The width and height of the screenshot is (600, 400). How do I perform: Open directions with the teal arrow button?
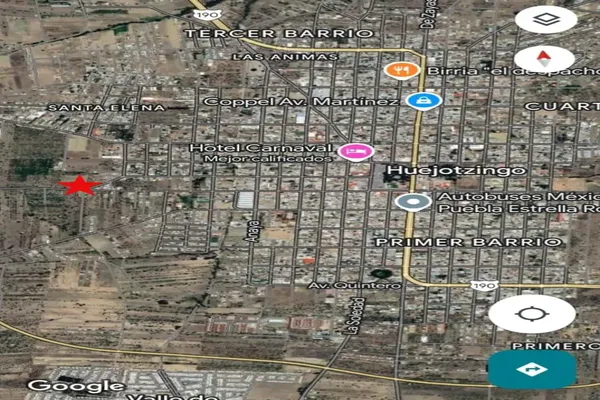click(x=531, y=369)
